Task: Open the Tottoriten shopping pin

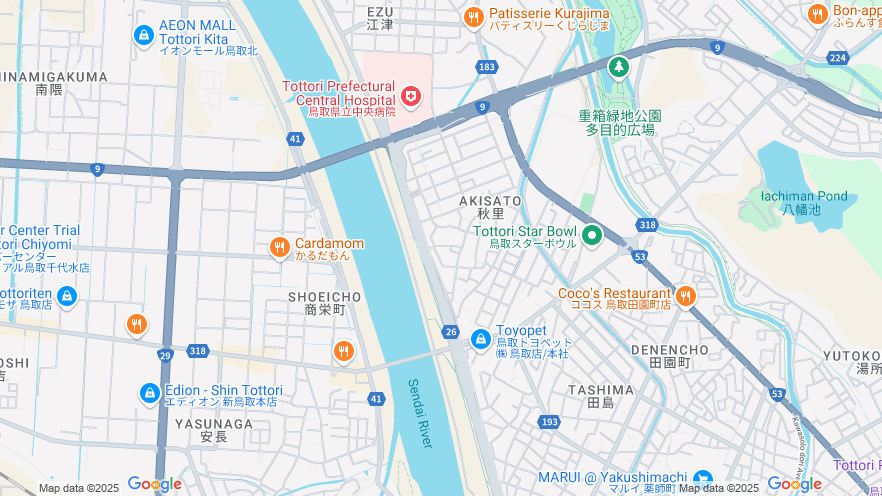Action: coord(67,297)
